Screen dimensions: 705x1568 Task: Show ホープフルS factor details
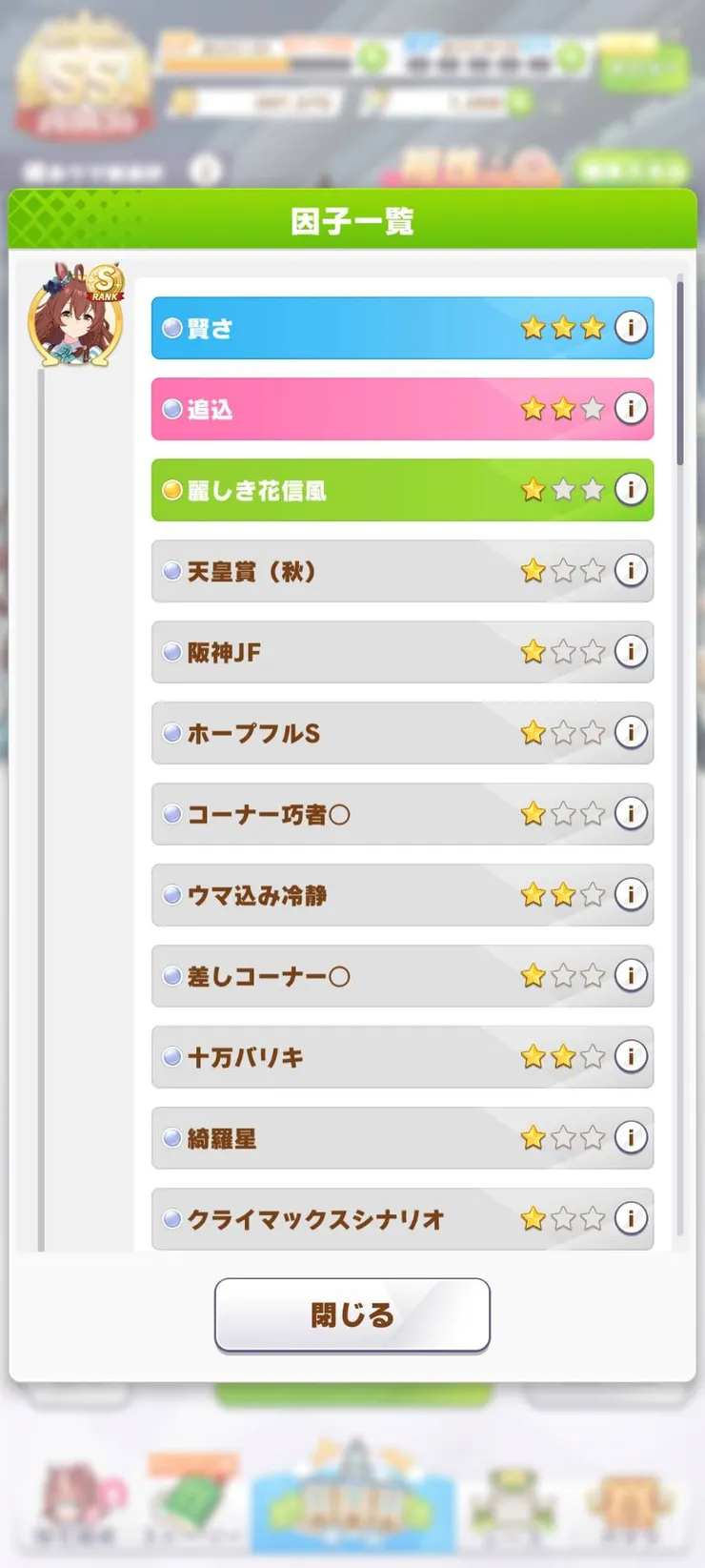tap(630, 733)
